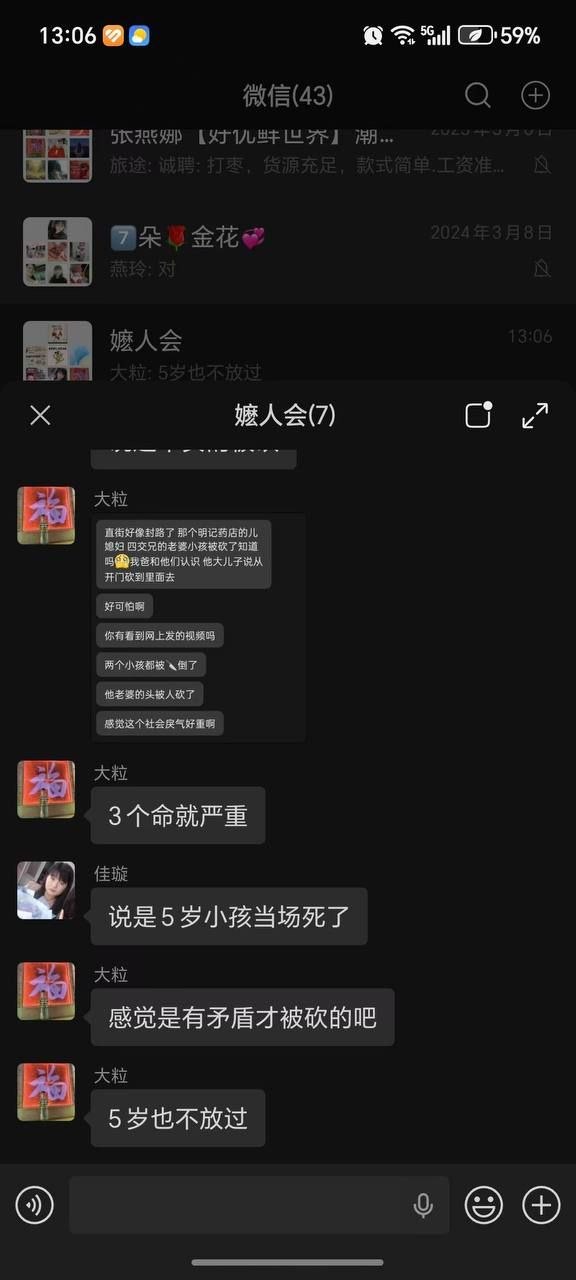The width and height of the screenshot is (576, 1280).
Task: Close the 嬷人会 chat preview window
Action: 40,415
